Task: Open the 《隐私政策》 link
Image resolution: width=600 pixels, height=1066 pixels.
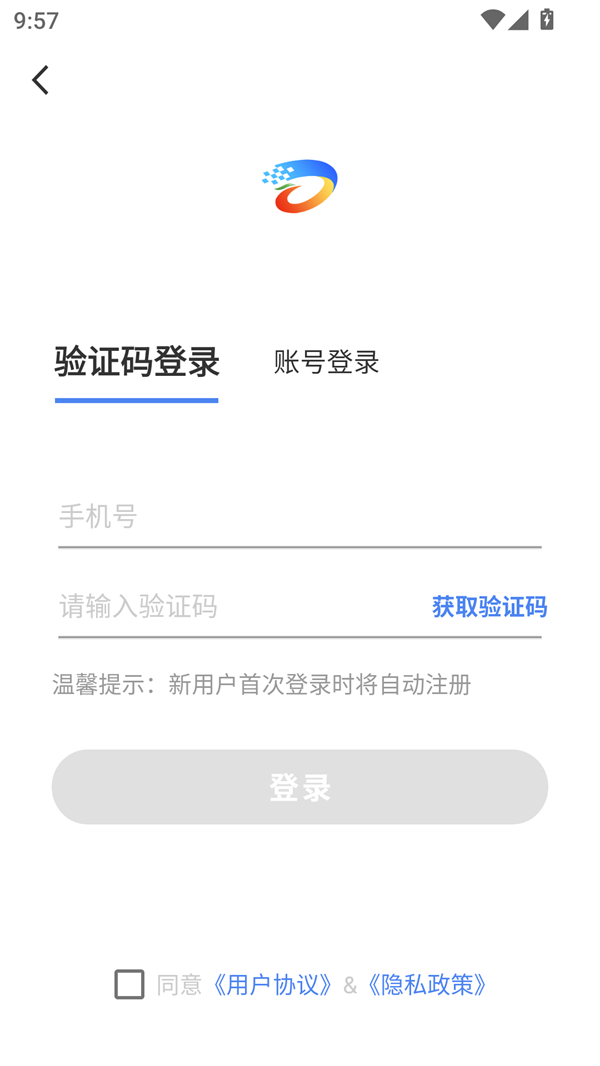Action: (427, 984)
